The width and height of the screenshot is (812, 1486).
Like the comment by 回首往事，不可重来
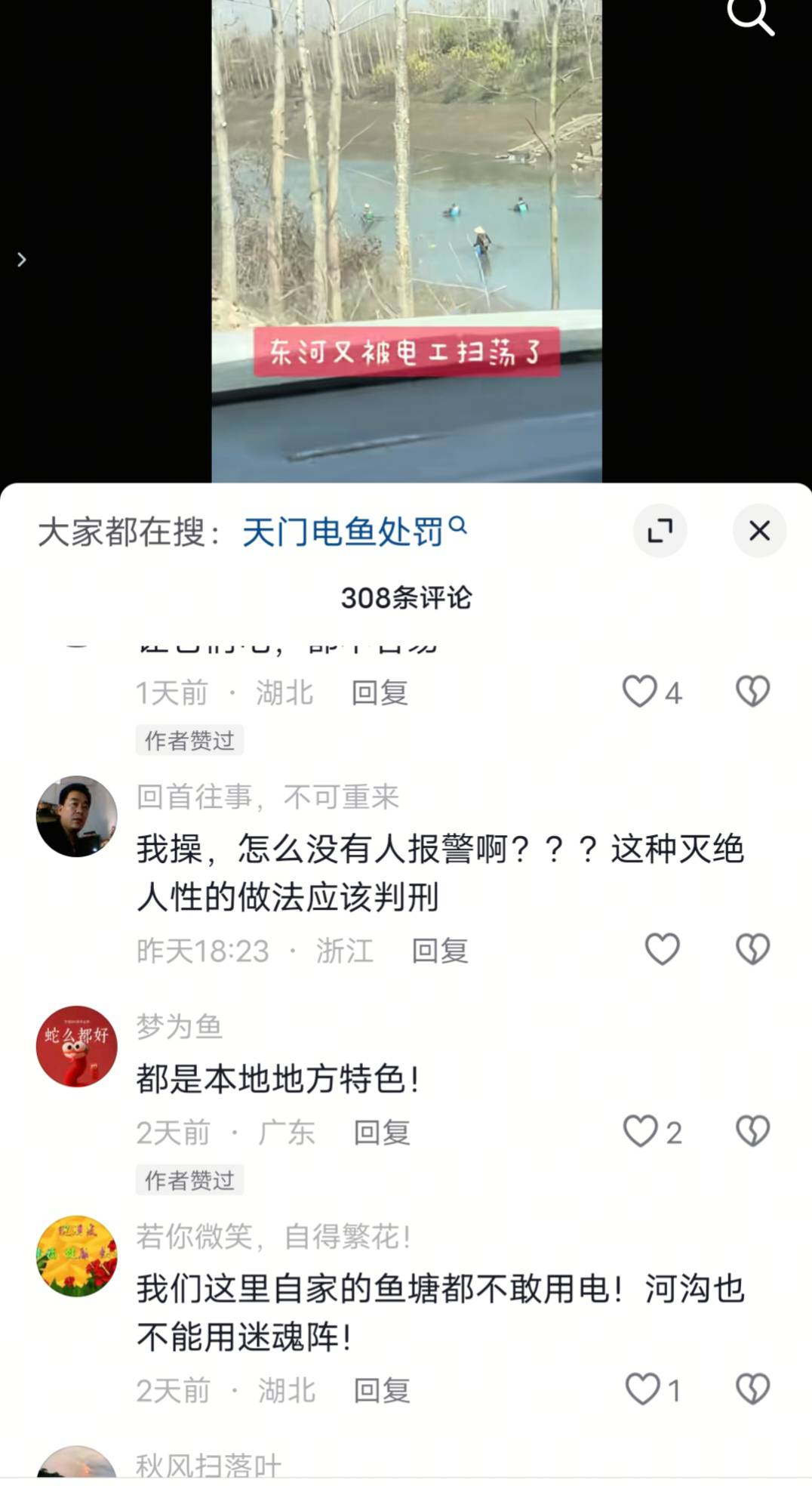pyautogui.click(x=662, y=949)
